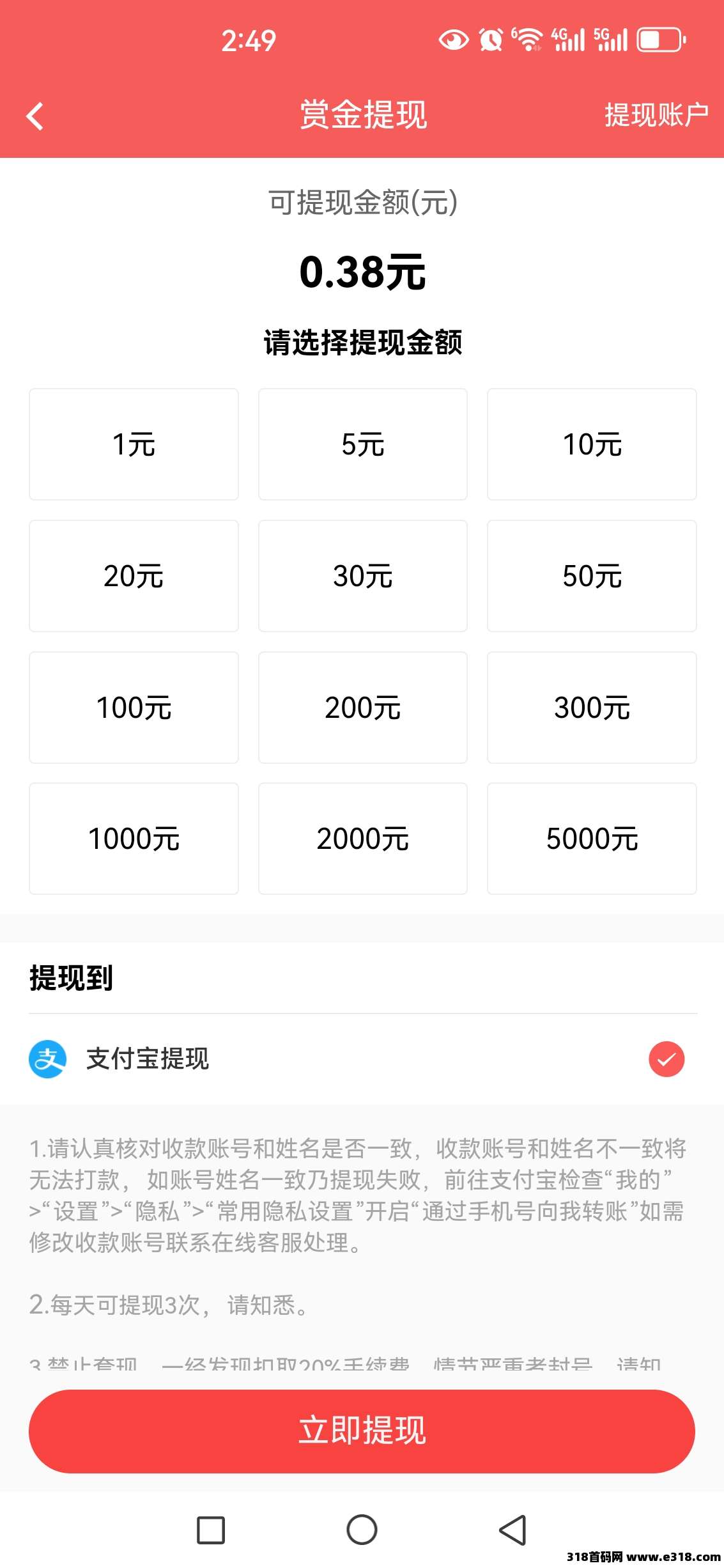
Task: Choose the 50元 amount tile
Action: point(592,576)
